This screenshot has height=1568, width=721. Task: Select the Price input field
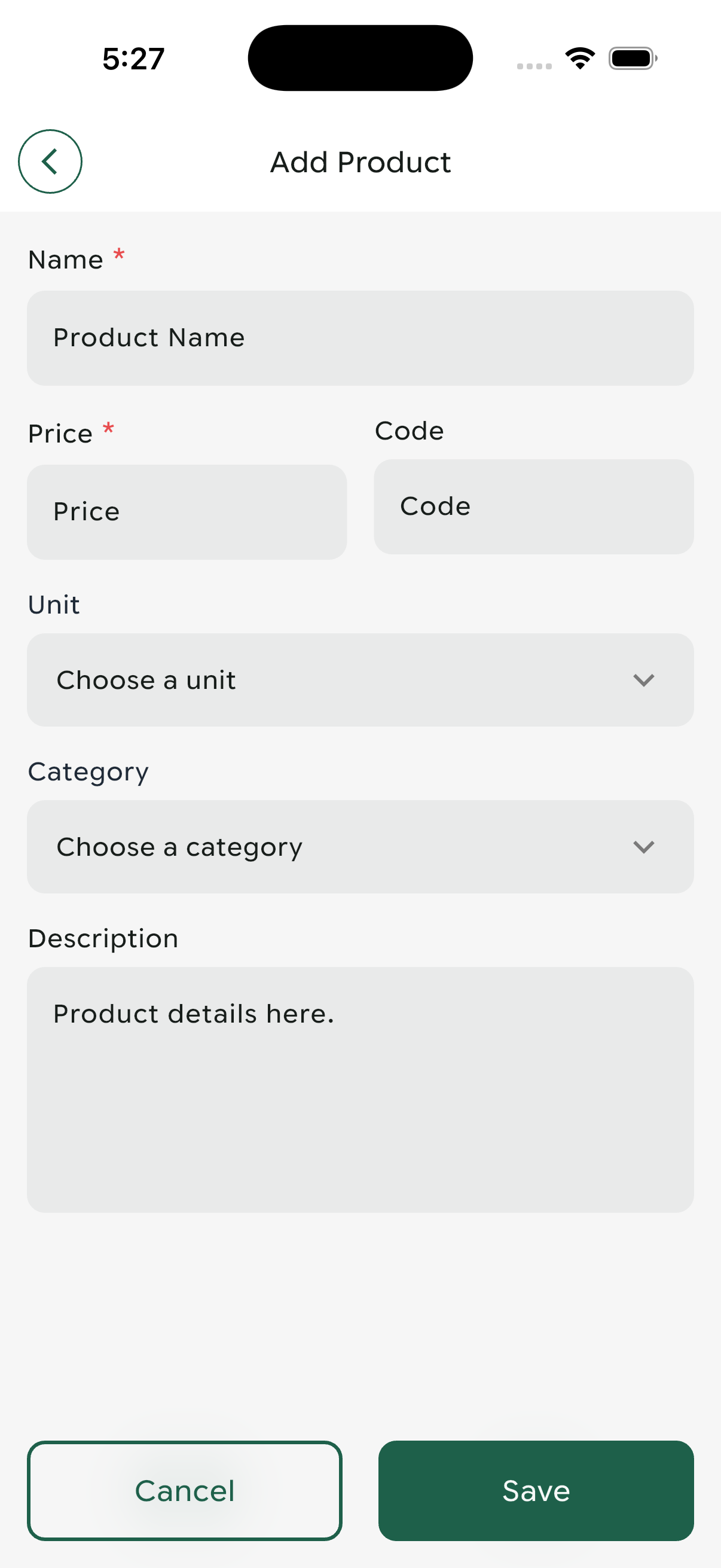click(x=187, y=511)
